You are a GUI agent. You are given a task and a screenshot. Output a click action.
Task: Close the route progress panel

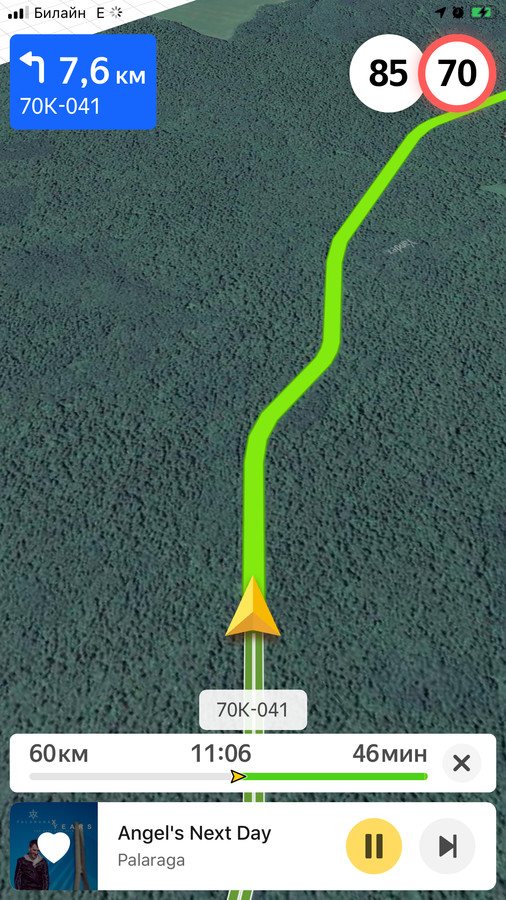[461, 763]
